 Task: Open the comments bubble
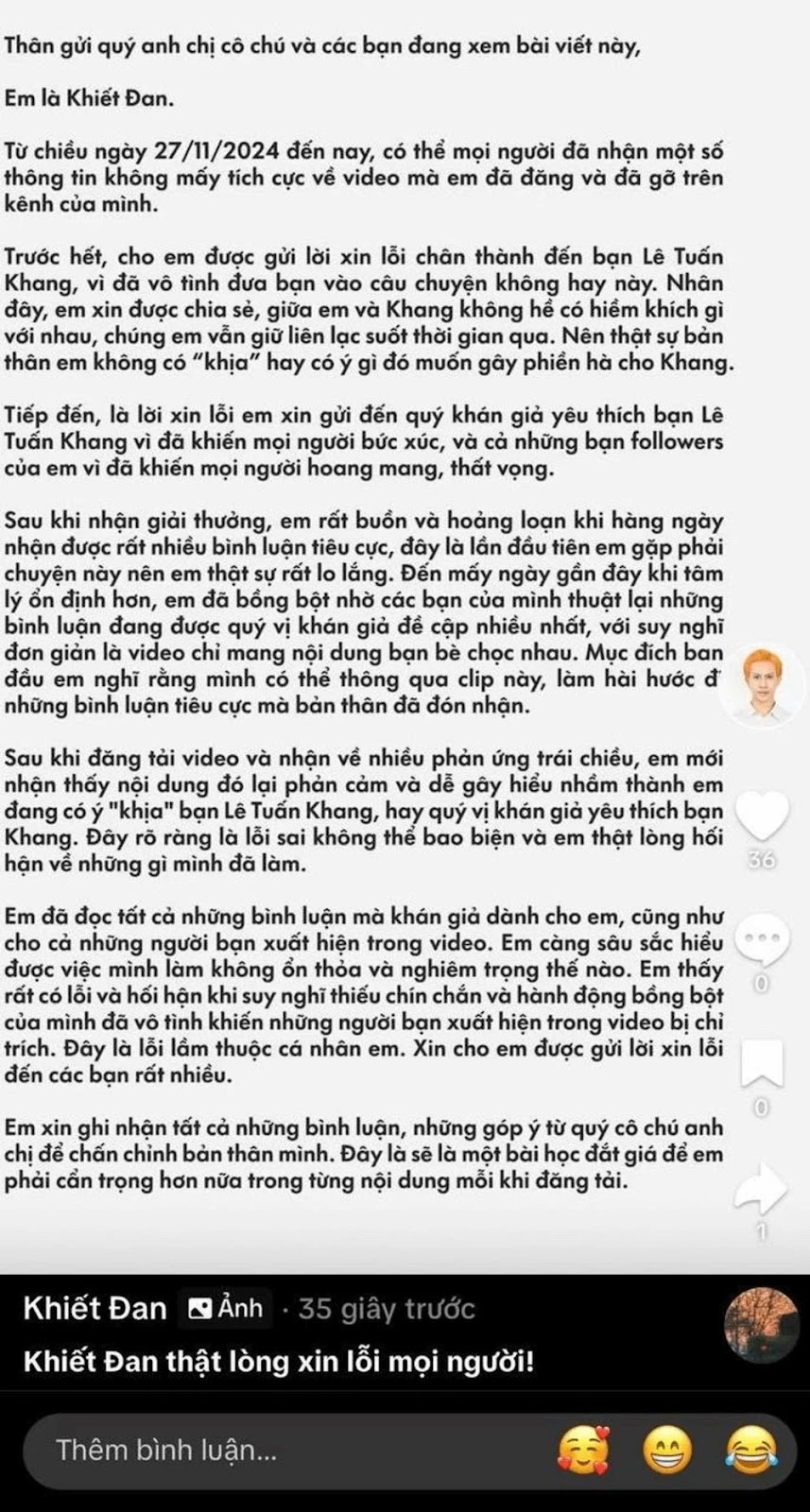click(x=762, y=937)
